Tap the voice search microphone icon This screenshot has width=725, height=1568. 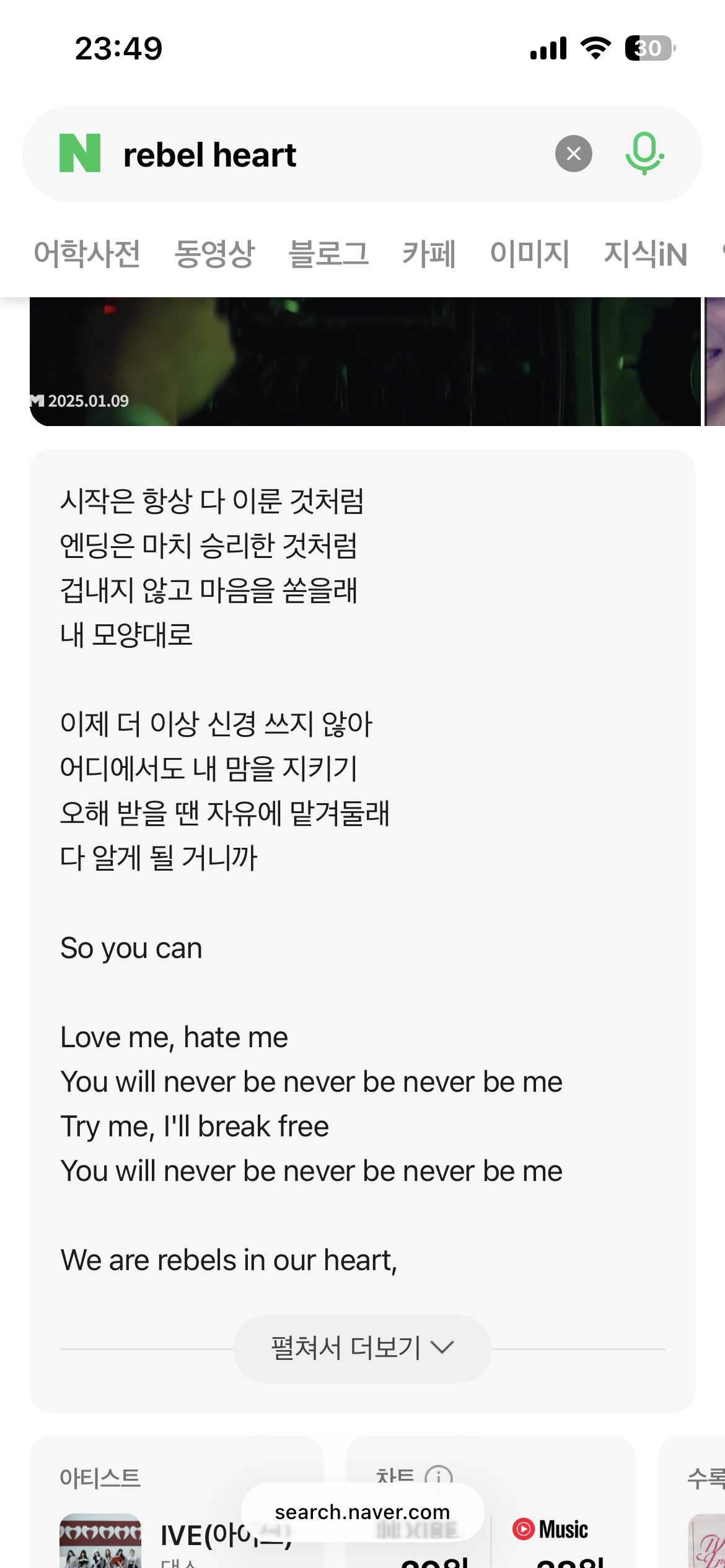[x=644, y=154]
